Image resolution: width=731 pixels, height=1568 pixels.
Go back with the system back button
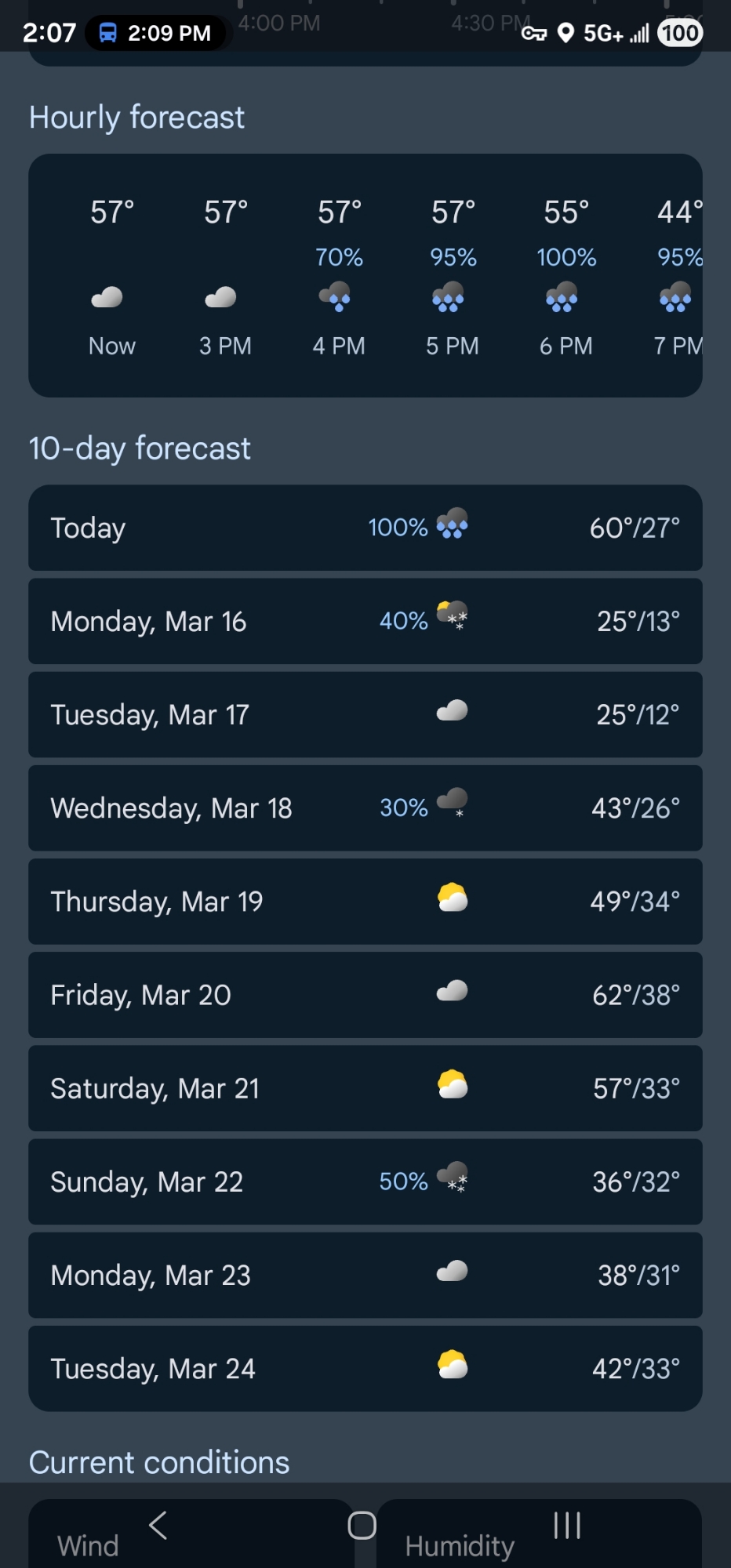click(x=158, y=1525)
